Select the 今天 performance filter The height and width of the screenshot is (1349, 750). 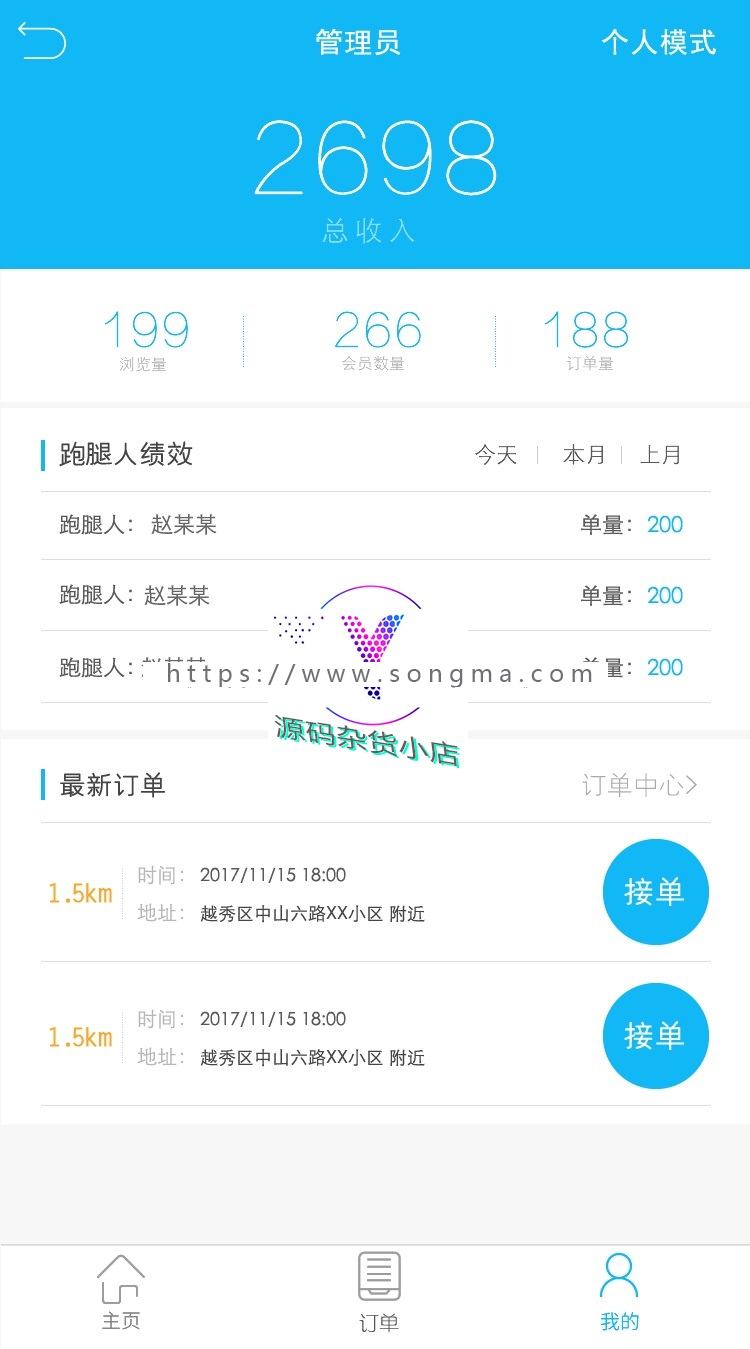pos(496,455)
